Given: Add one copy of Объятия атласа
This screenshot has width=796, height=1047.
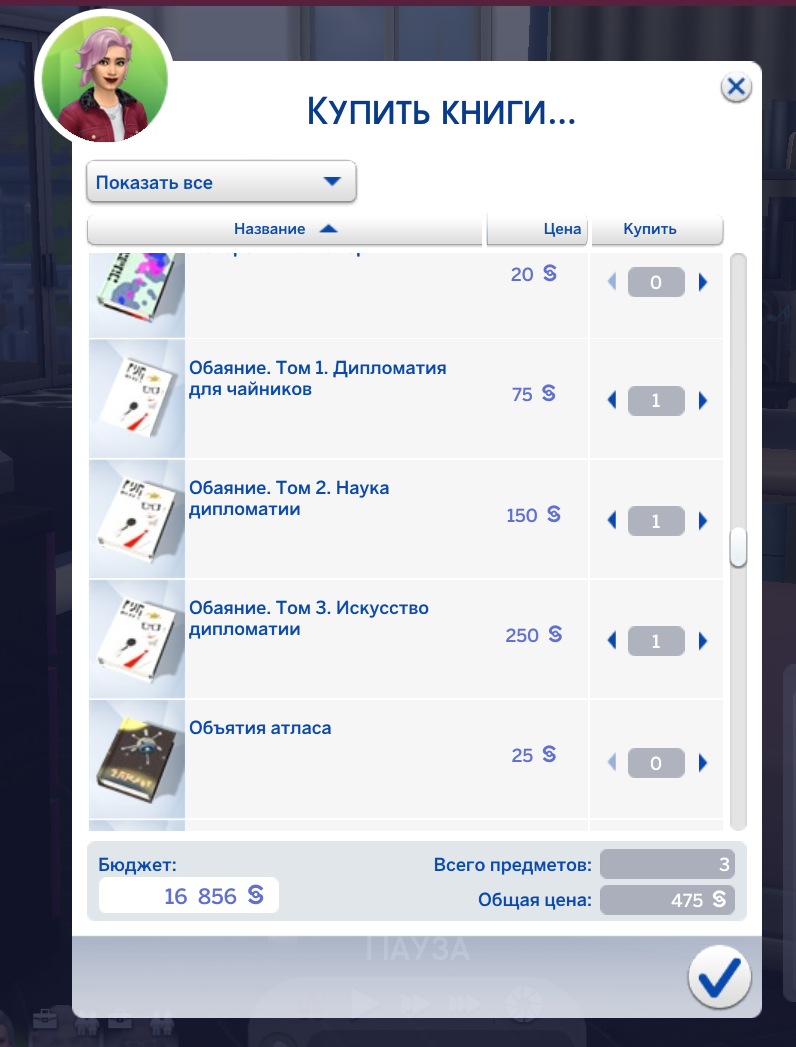Looking at the screenshot, I should click(x=703, y=763).
